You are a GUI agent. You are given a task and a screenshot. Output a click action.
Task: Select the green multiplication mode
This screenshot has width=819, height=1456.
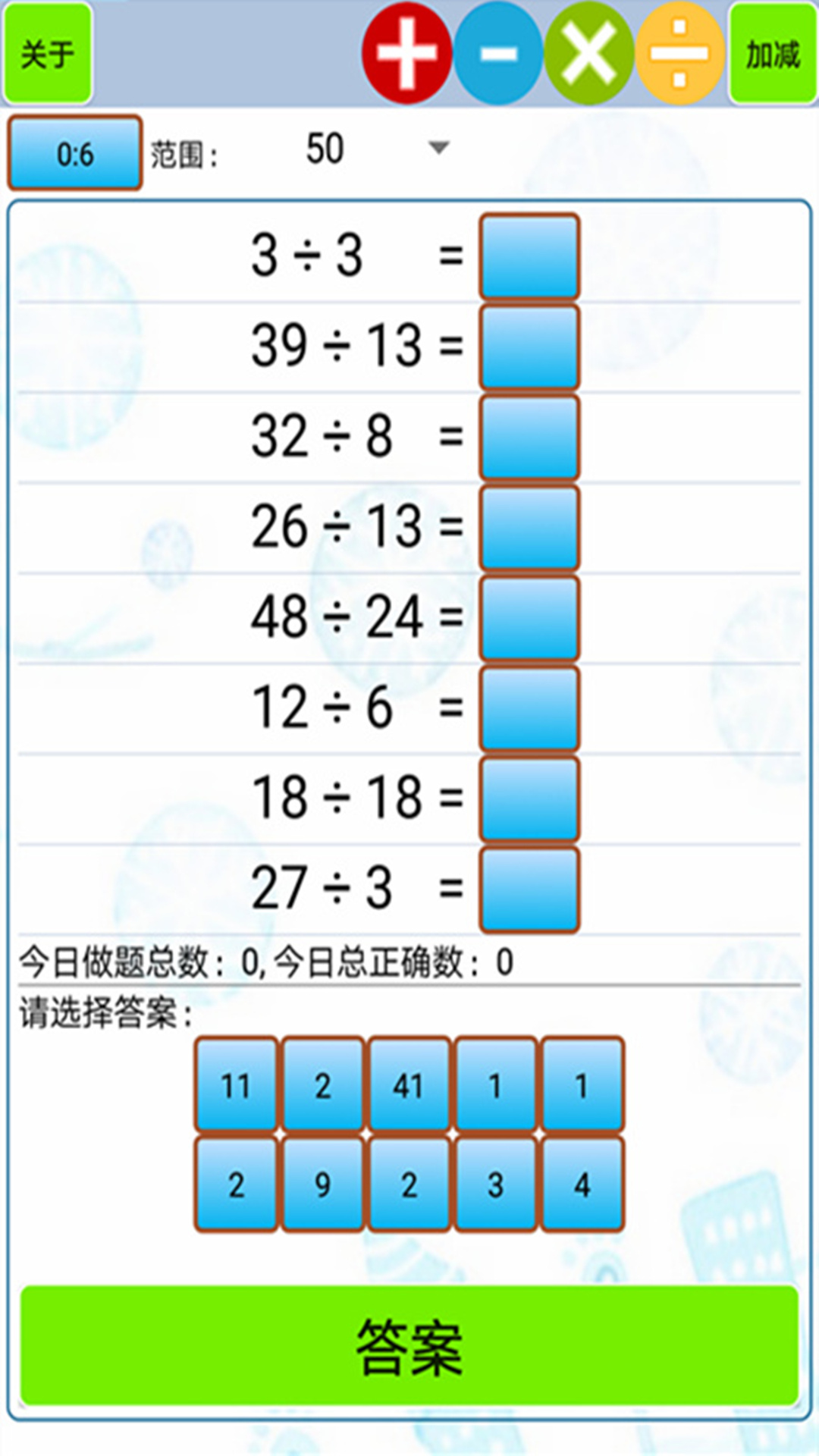(589, 53)
